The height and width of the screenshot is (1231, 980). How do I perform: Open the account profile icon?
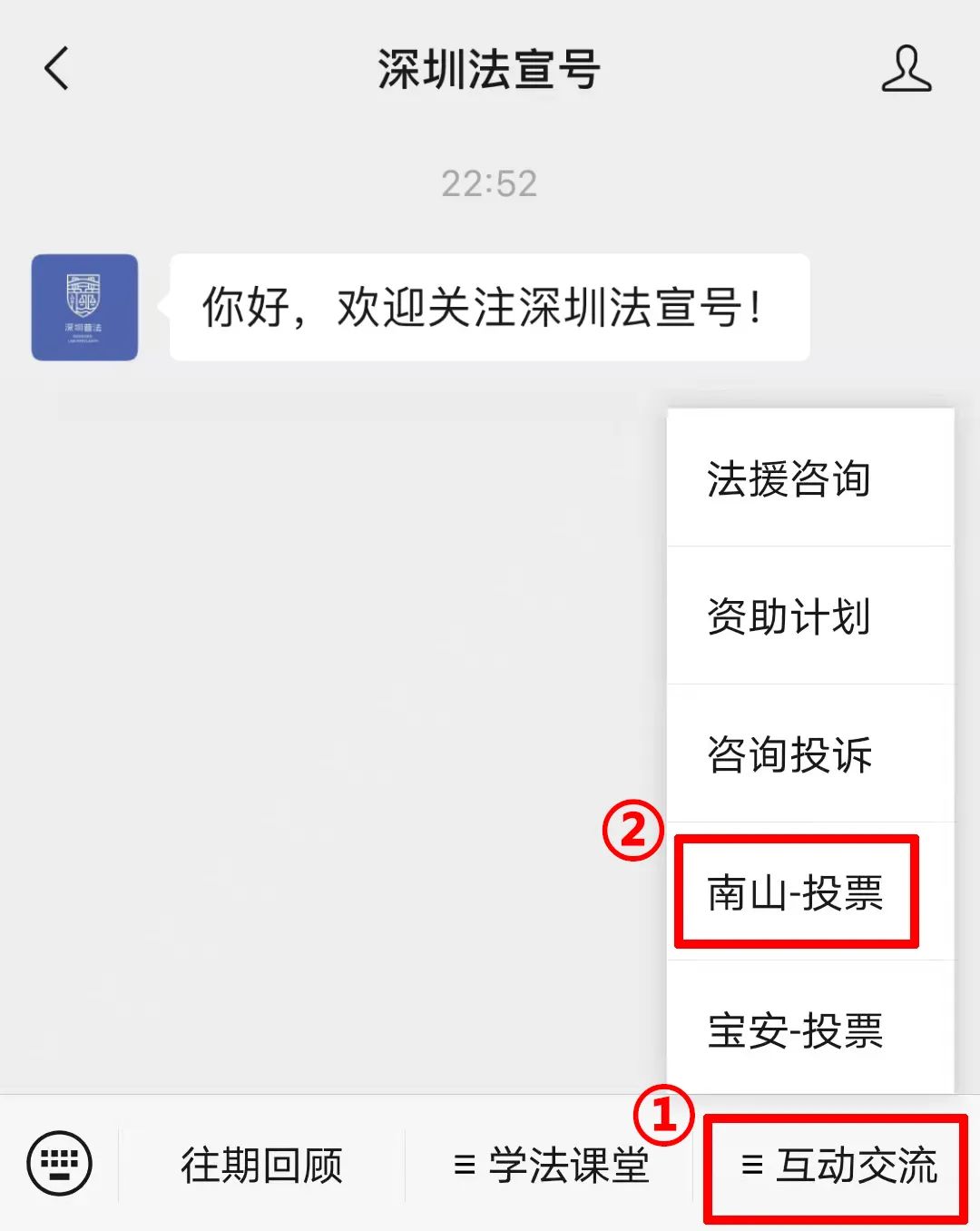[x=906, y=70]
